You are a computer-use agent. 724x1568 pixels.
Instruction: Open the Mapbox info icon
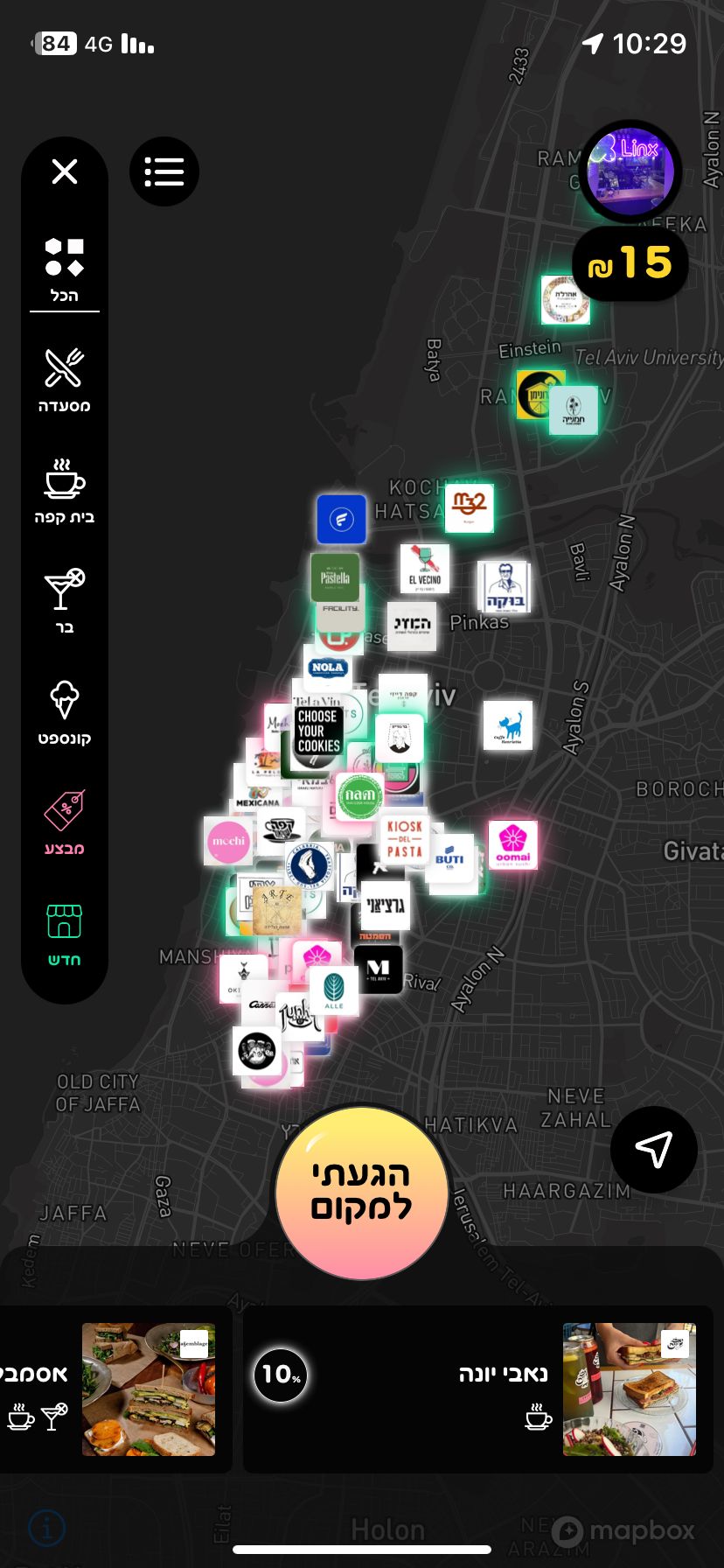coord(47,1528)
